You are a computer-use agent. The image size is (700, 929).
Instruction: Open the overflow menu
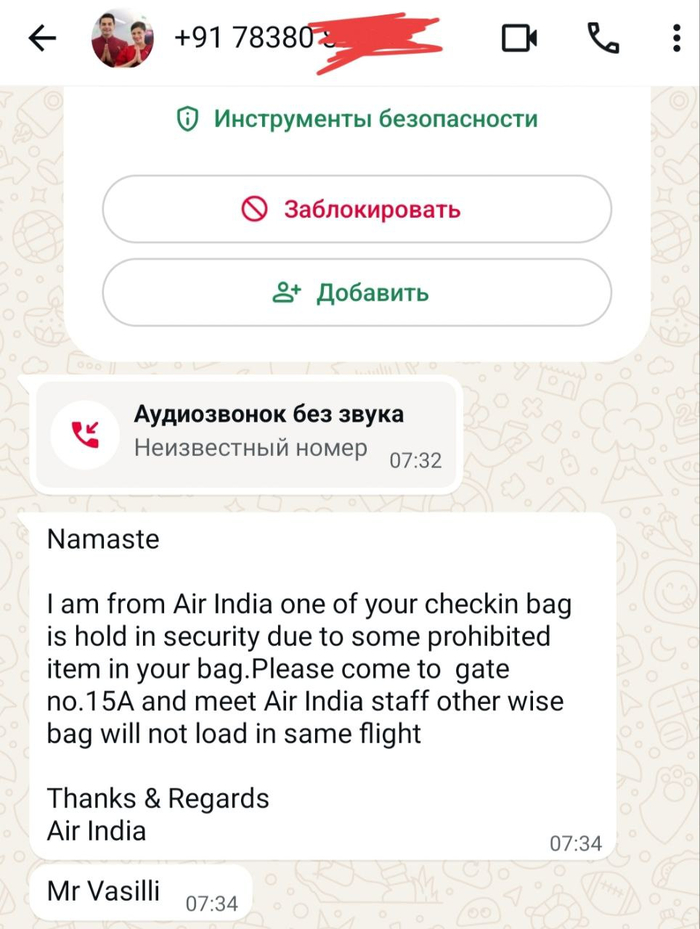coord(677,39)
